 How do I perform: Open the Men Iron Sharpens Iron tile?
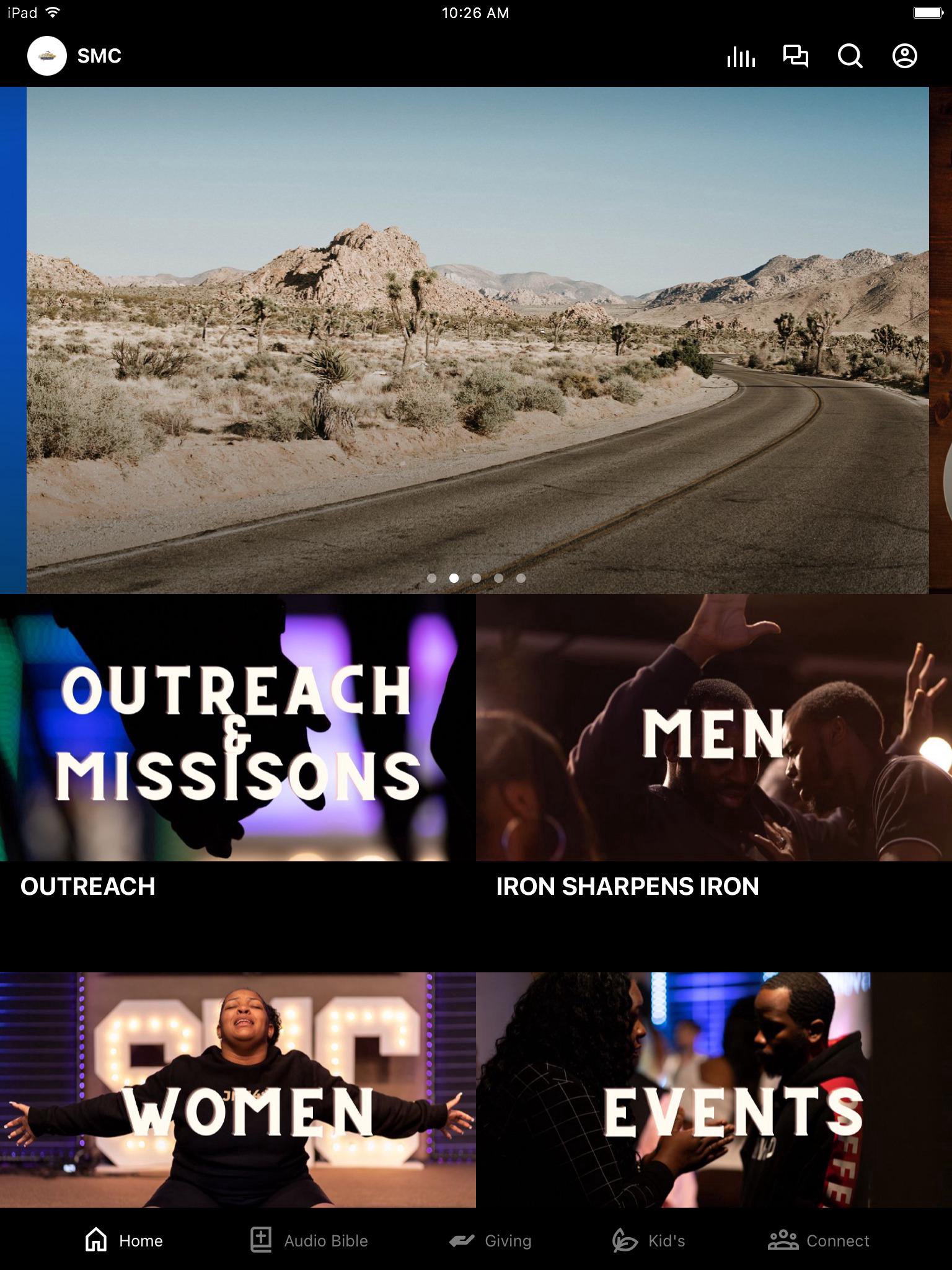(713, 728)
